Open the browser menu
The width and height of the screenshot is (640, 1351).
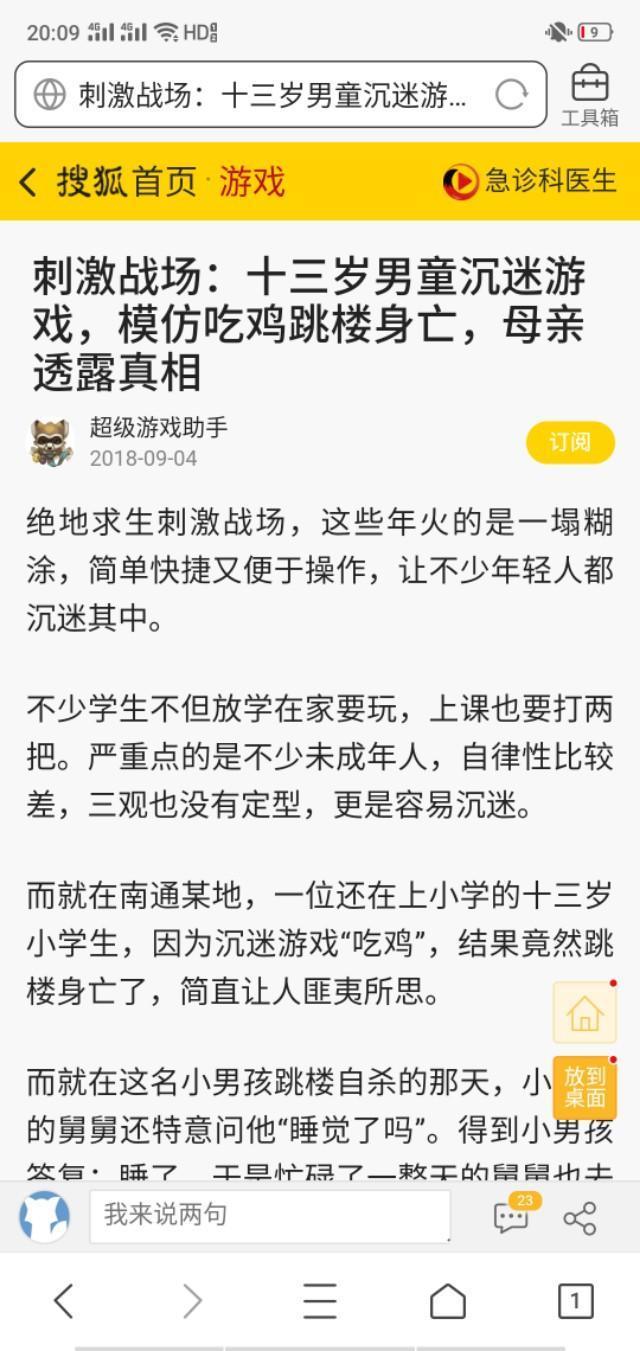click(320, 1301)
